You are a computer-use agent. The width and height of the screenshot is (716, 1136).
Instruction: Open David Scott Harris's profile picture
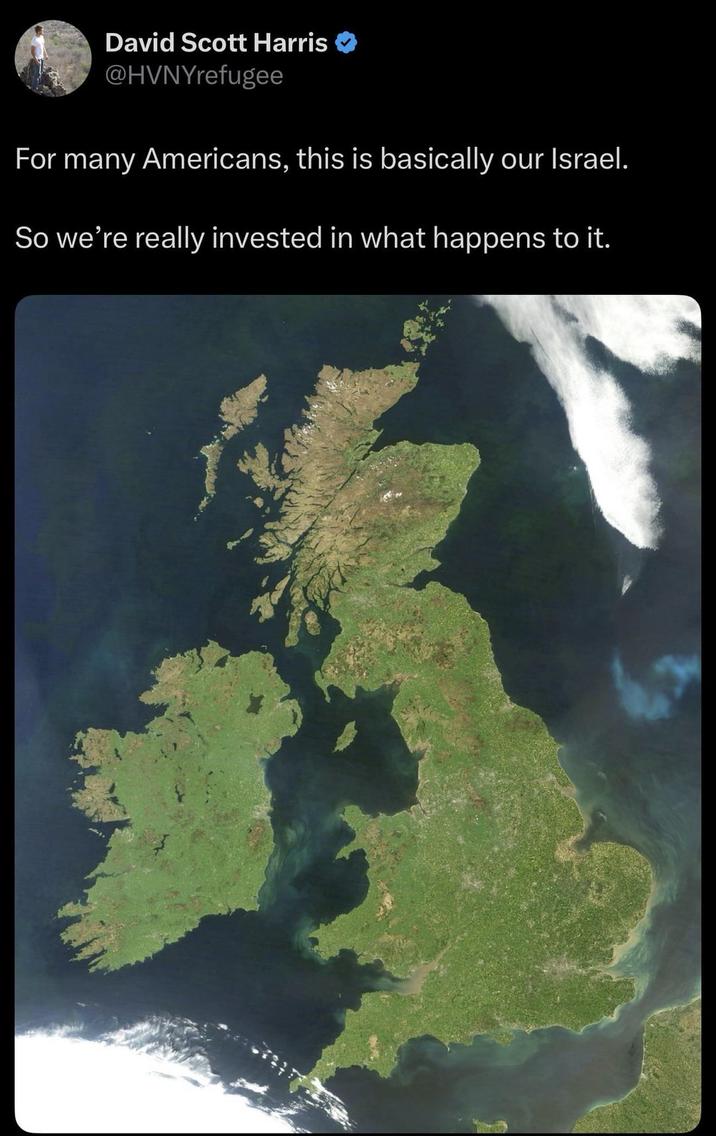click(x=53, y=58)
